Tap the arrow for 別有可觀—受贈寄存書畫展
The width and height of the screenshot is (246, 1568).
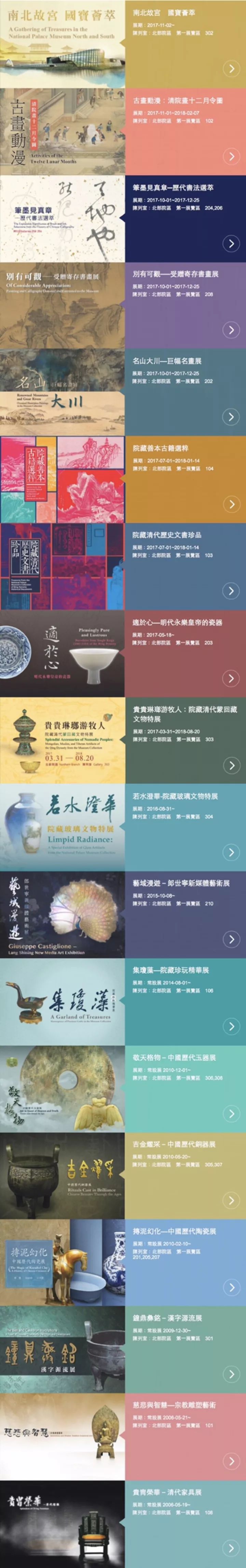(231, 330)
